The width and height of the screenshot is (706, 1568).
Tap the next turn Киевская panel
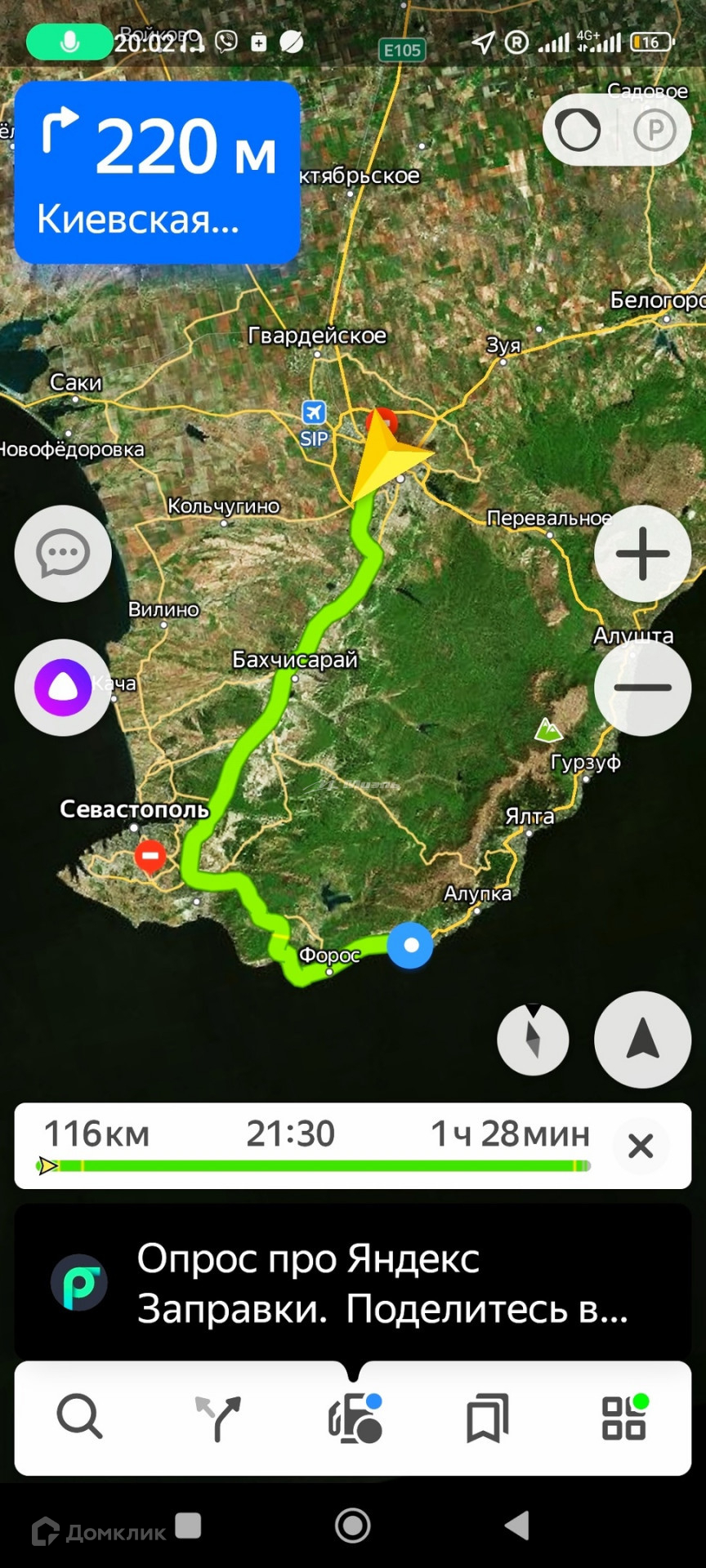tap(158, 172)
